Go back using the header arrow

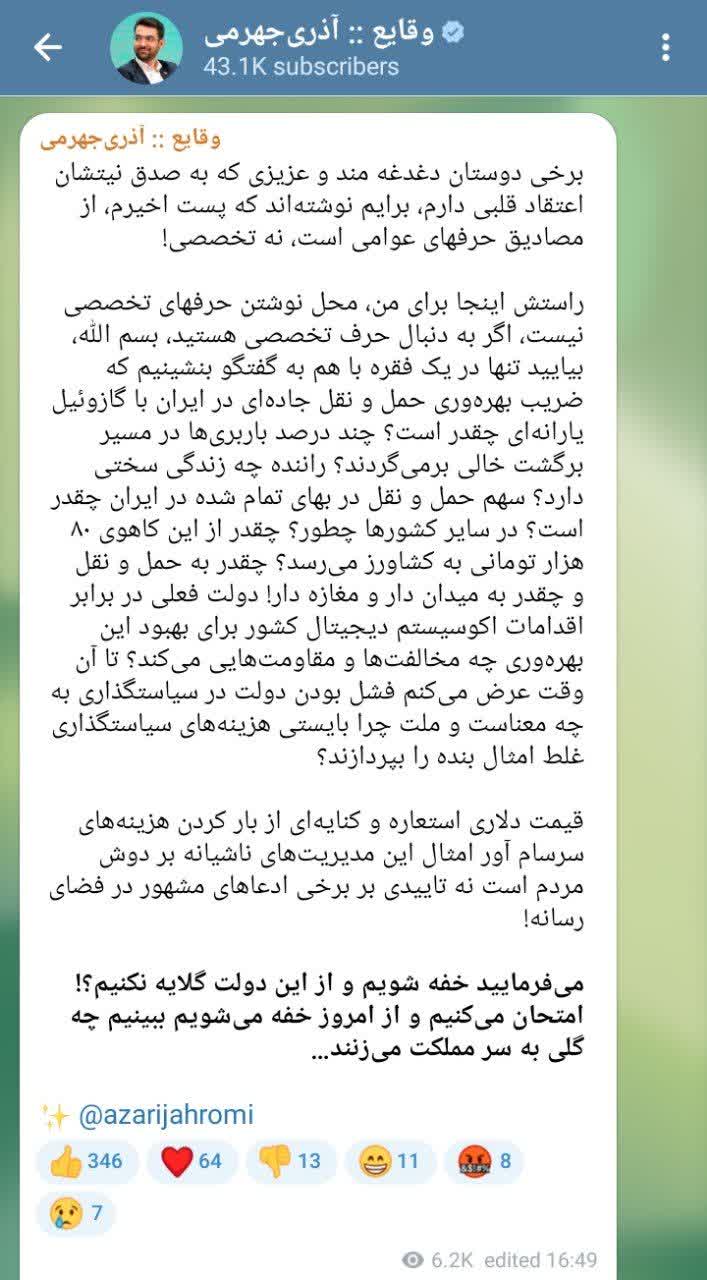(47, 48)
